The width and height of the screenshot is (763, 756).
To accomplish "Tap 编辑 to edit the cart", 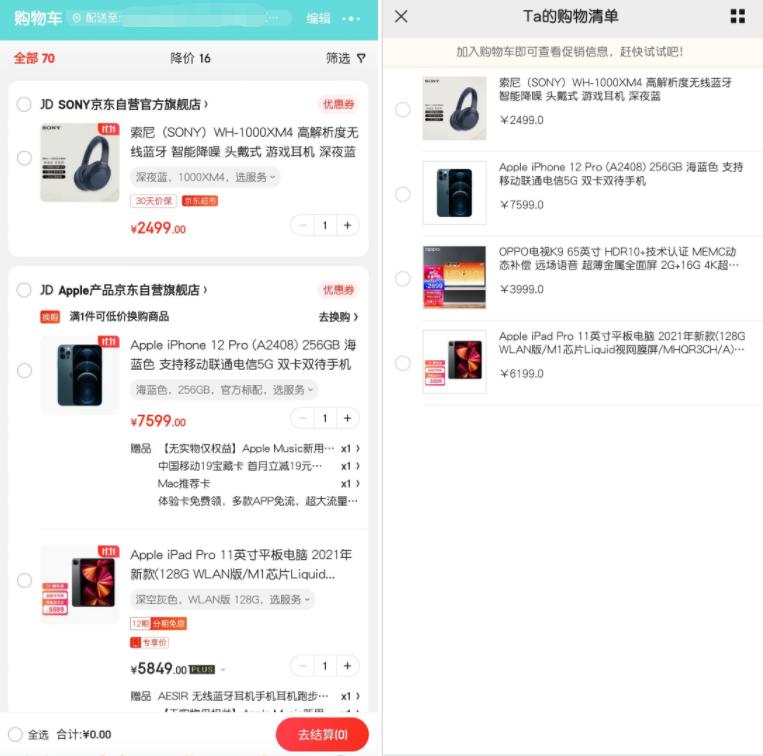I will (318, 18).
